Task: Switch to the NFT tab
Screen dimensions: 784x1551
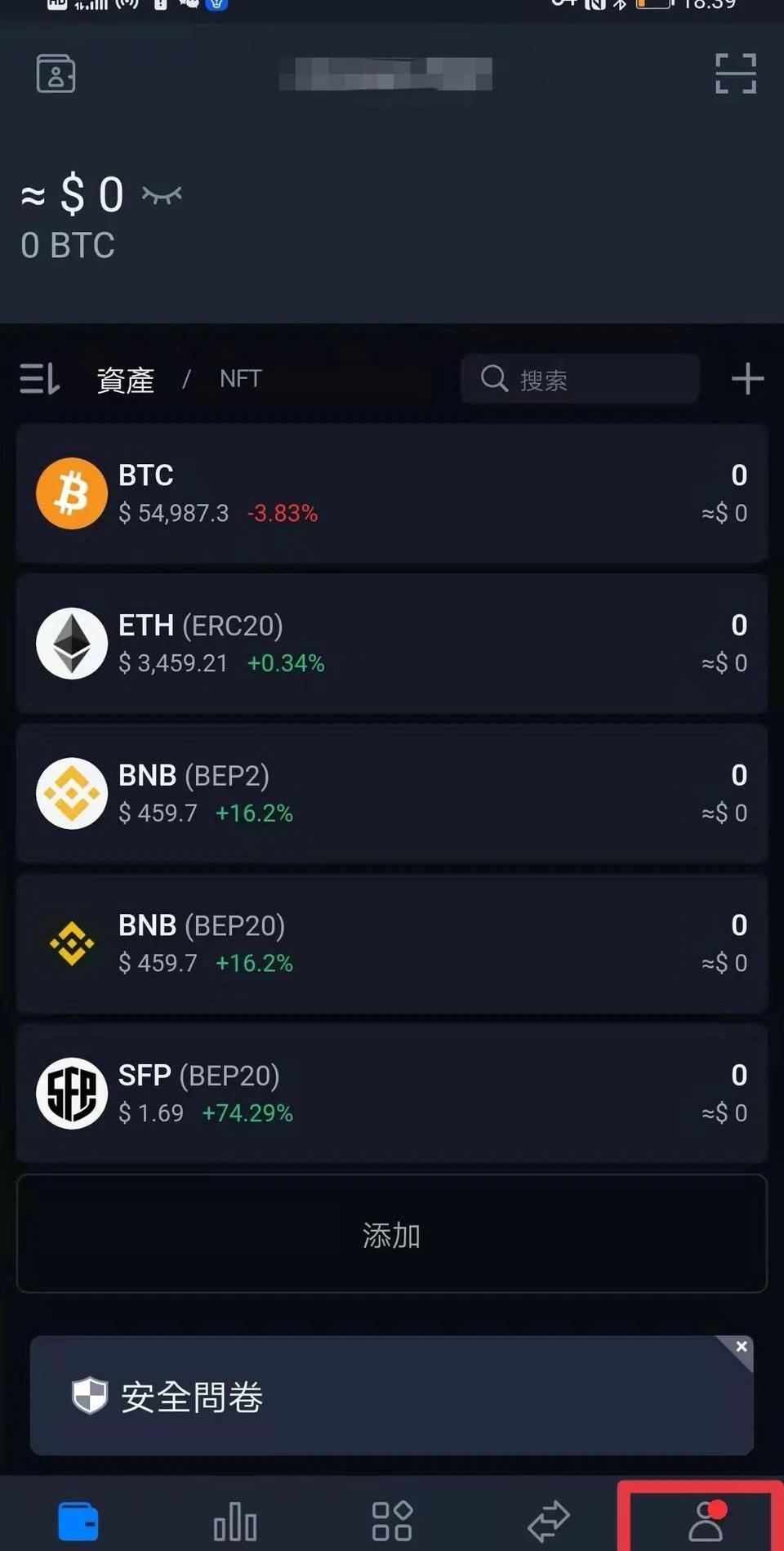Action: point(240,379)
